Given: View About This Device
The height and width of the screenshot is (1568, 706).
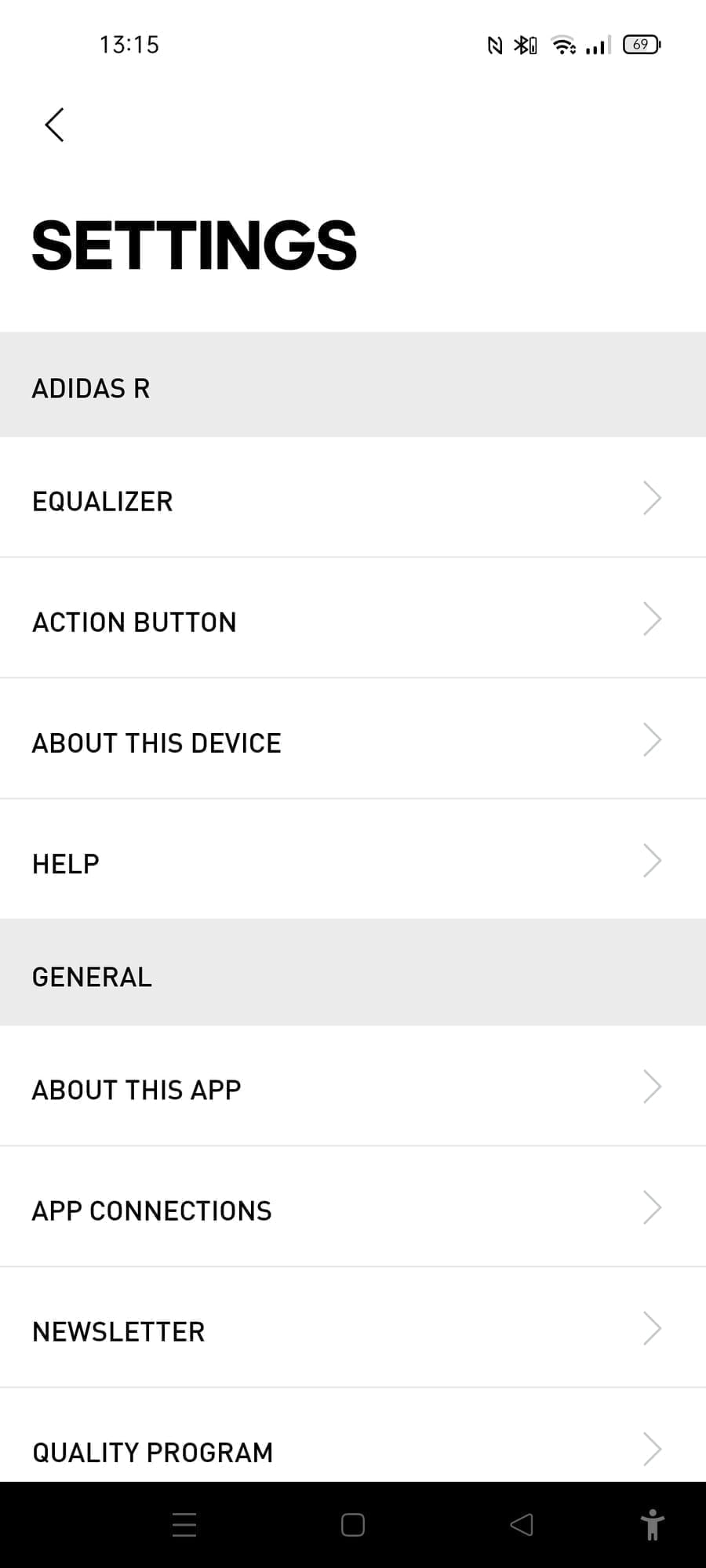Looking at the screenshot, I should pos(353,741).
